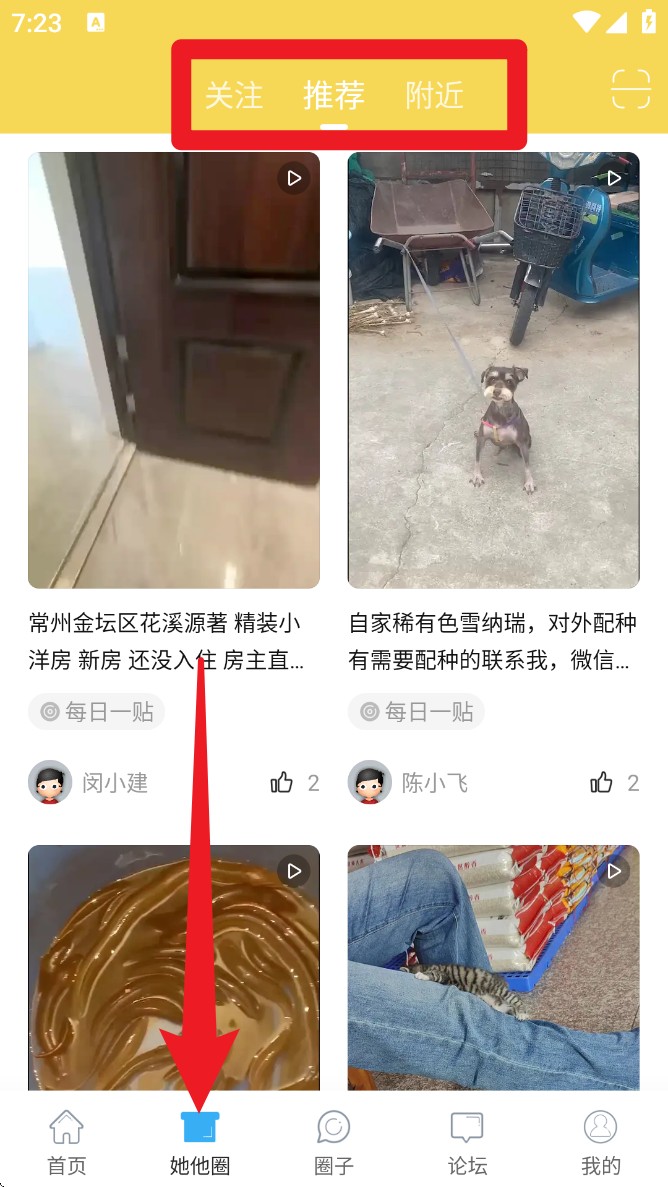
Task: Select the 她他圈 tab
Action: (200, 1141)
